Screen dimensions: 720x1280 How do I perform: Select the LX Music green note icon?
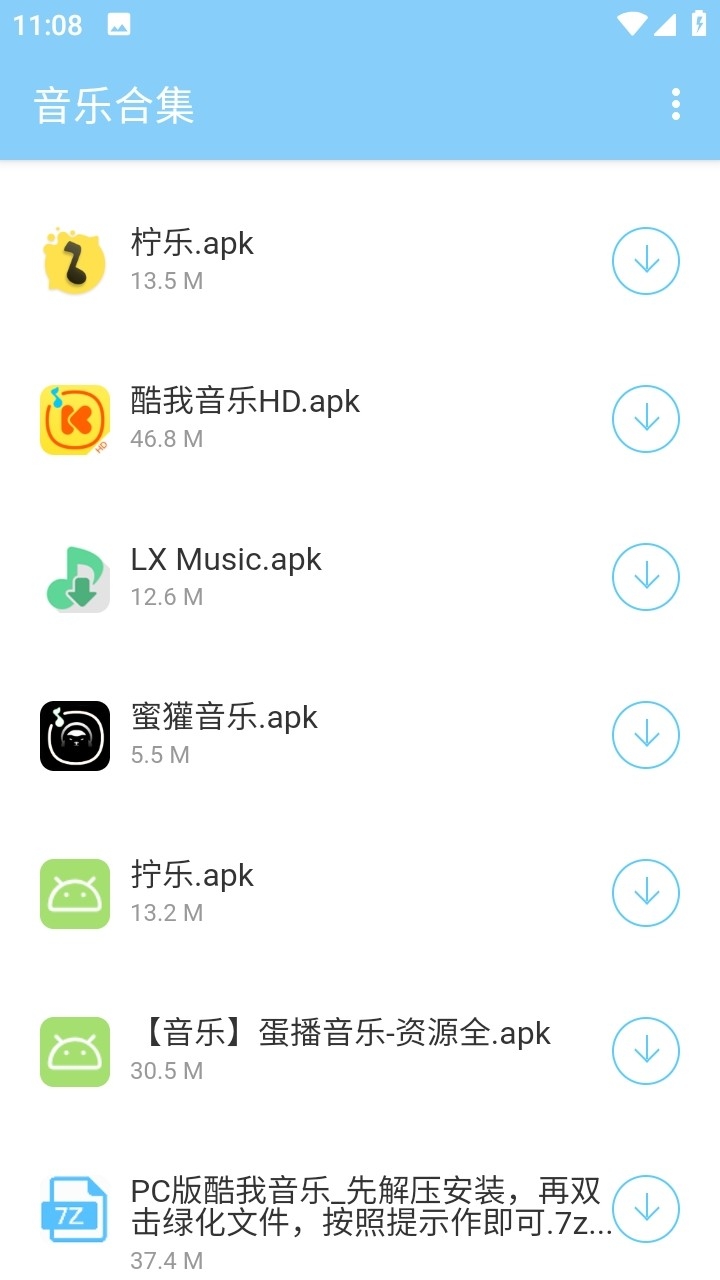[x=74, y=576]
